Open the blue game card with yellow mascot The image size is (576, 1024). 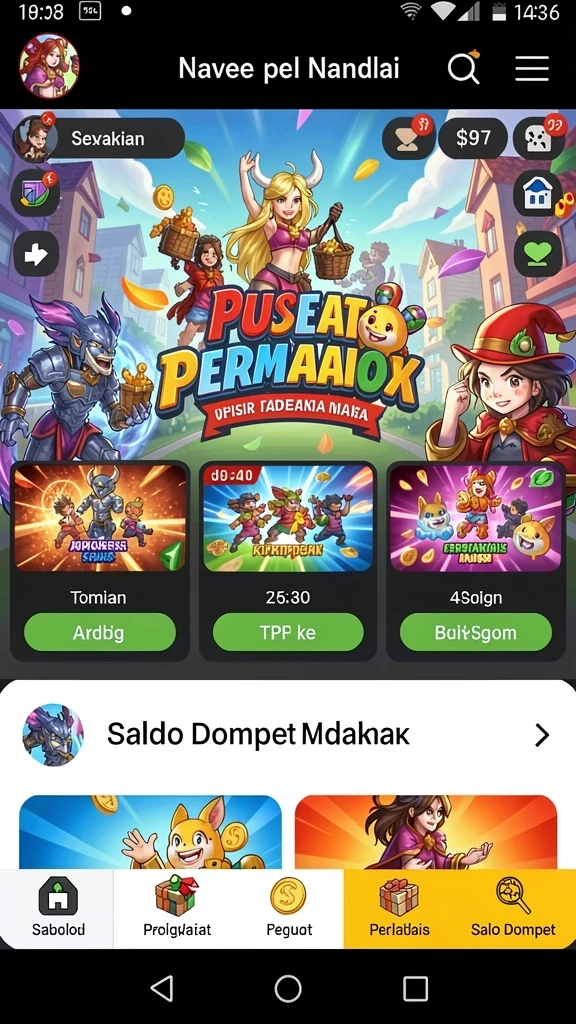point(151,832)
